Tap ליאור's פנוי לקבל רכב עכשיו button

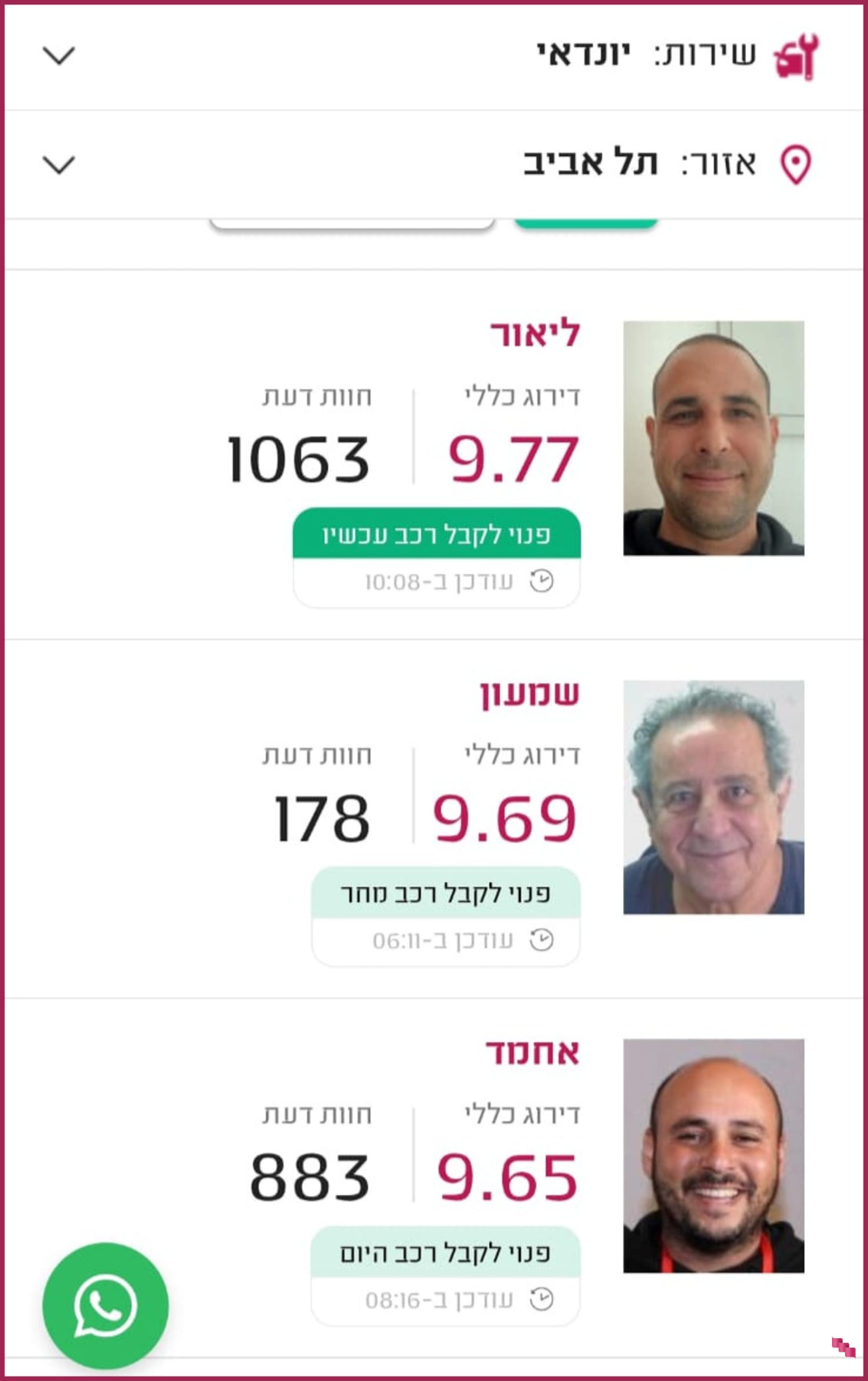436,533
